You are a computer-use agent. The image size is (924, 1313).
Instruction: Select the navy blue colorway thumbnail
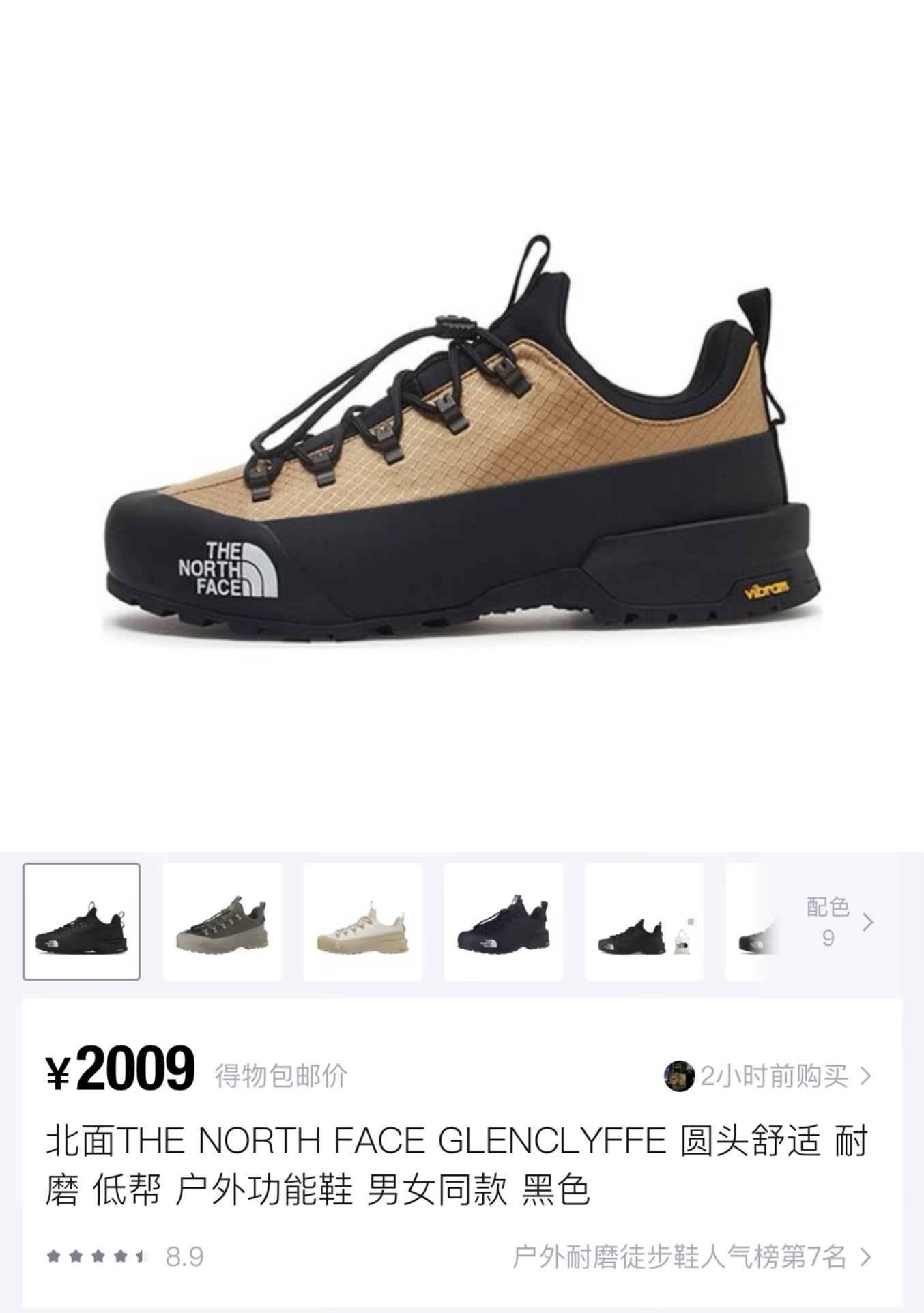click(x=503, y=921)
